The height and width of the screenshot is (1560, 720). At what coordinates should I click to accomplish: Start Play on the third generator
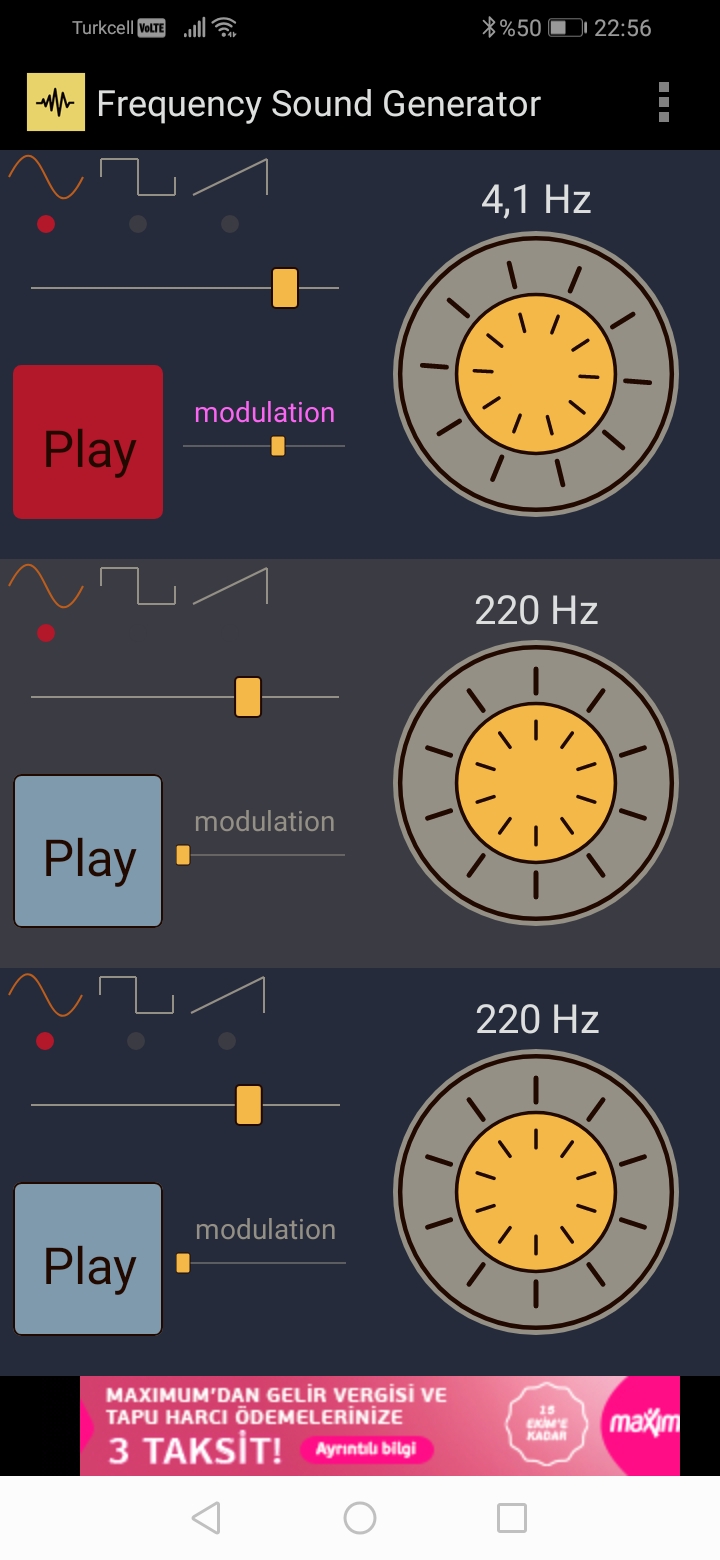88,1259
